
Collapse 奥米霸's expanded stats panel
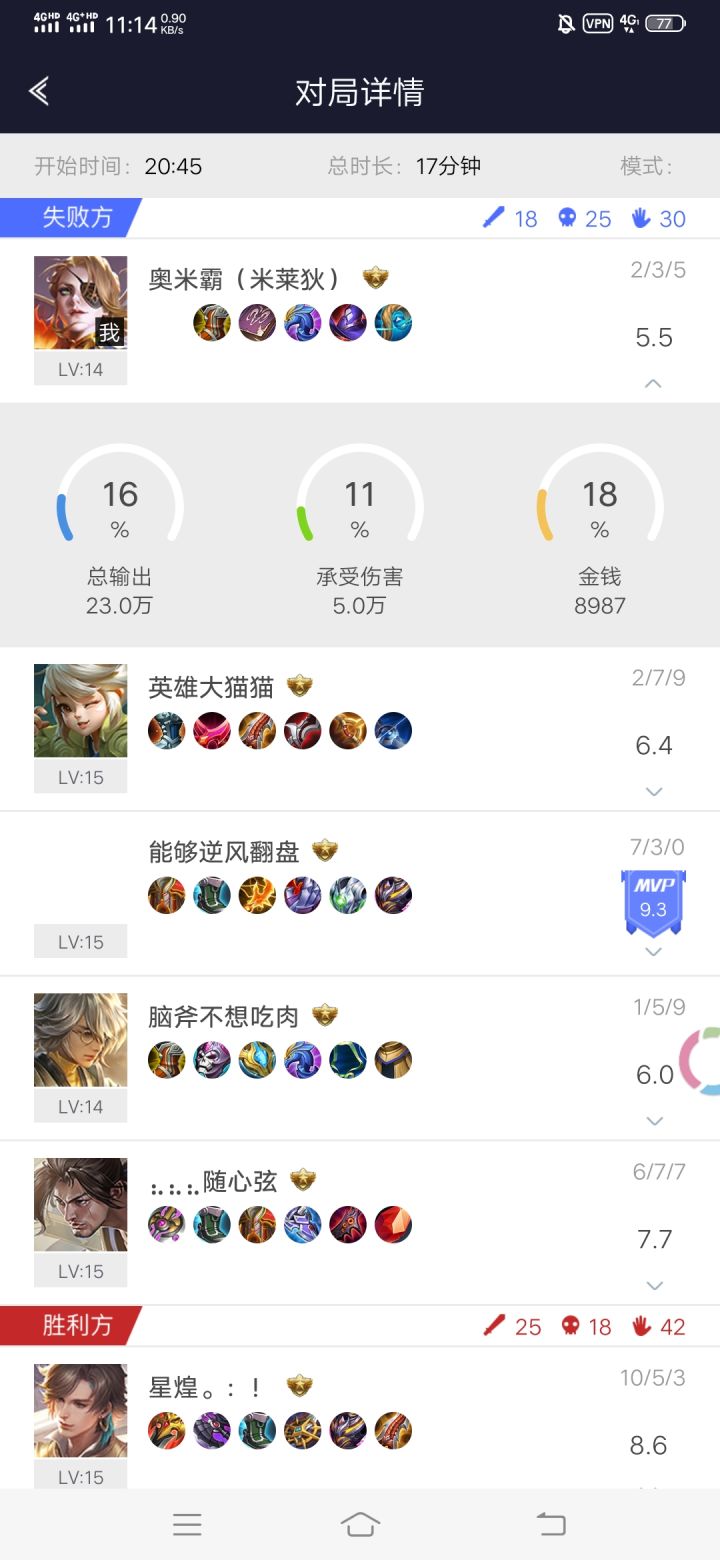click(x=653, y=383)
